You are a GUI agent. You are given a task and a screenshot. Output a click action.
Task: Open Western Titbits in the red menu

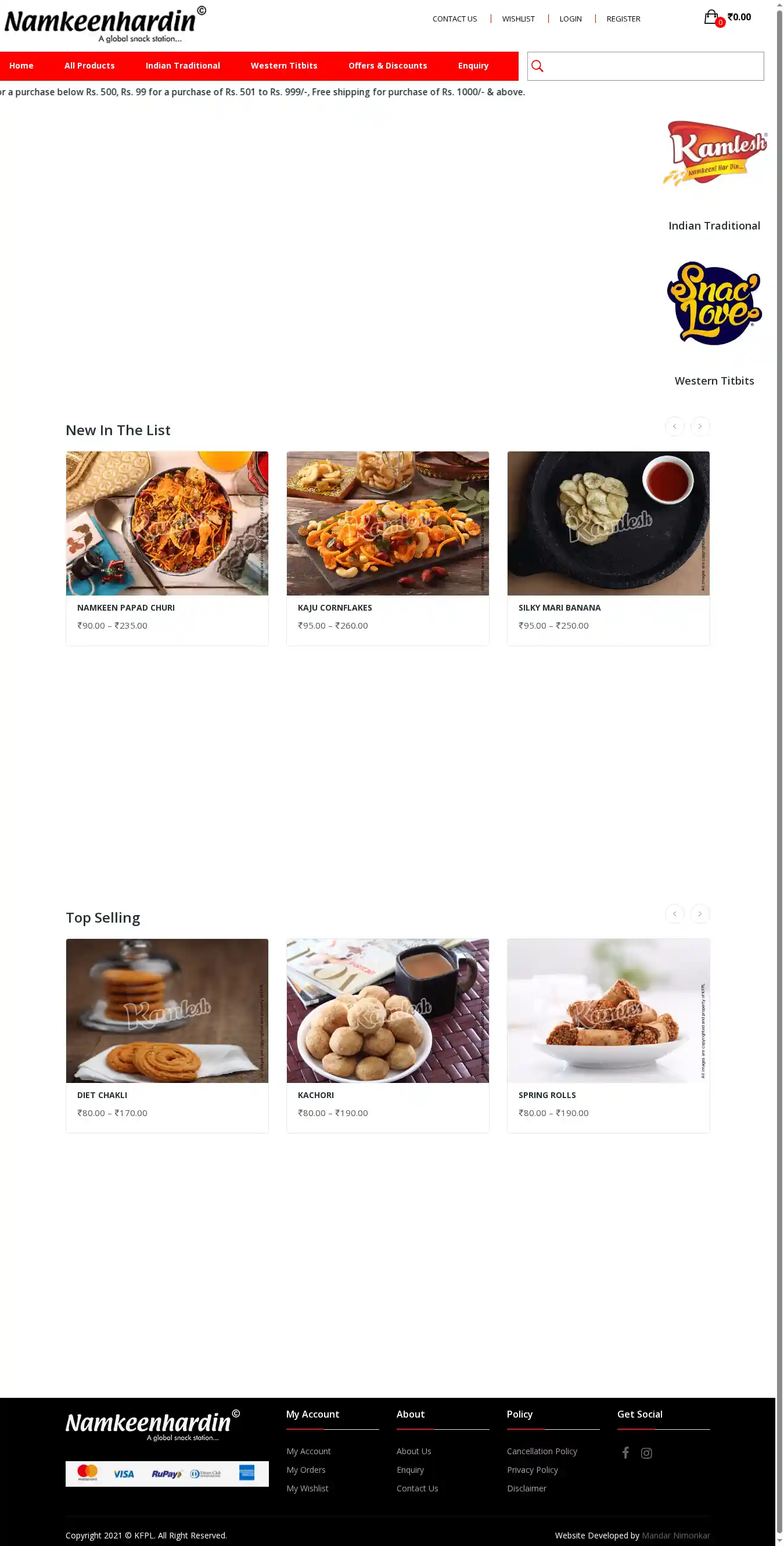click(x=284, y=66)
